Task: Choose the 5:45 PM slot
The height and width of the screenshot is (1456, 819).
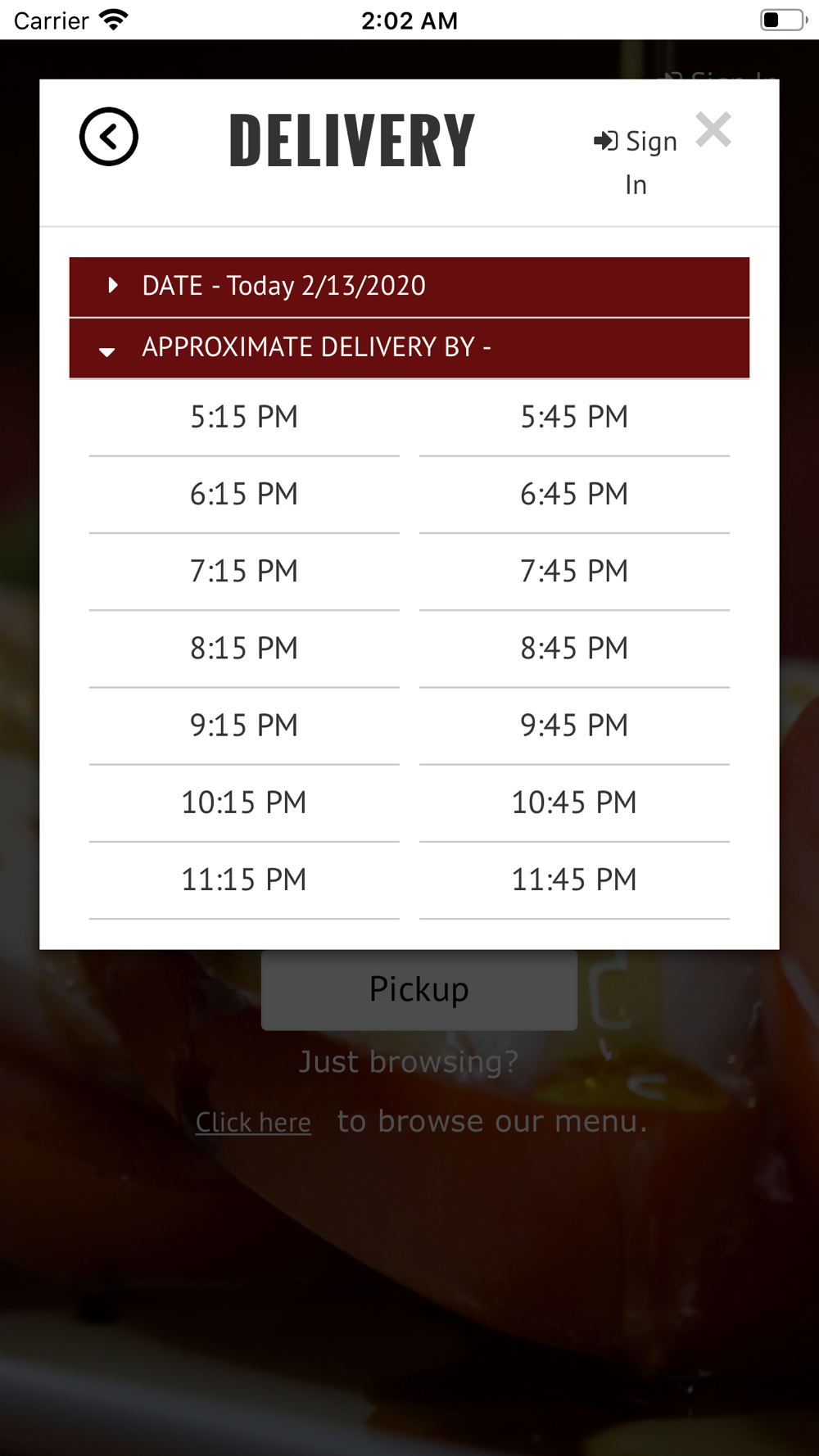Action: (x=574, y=418)
